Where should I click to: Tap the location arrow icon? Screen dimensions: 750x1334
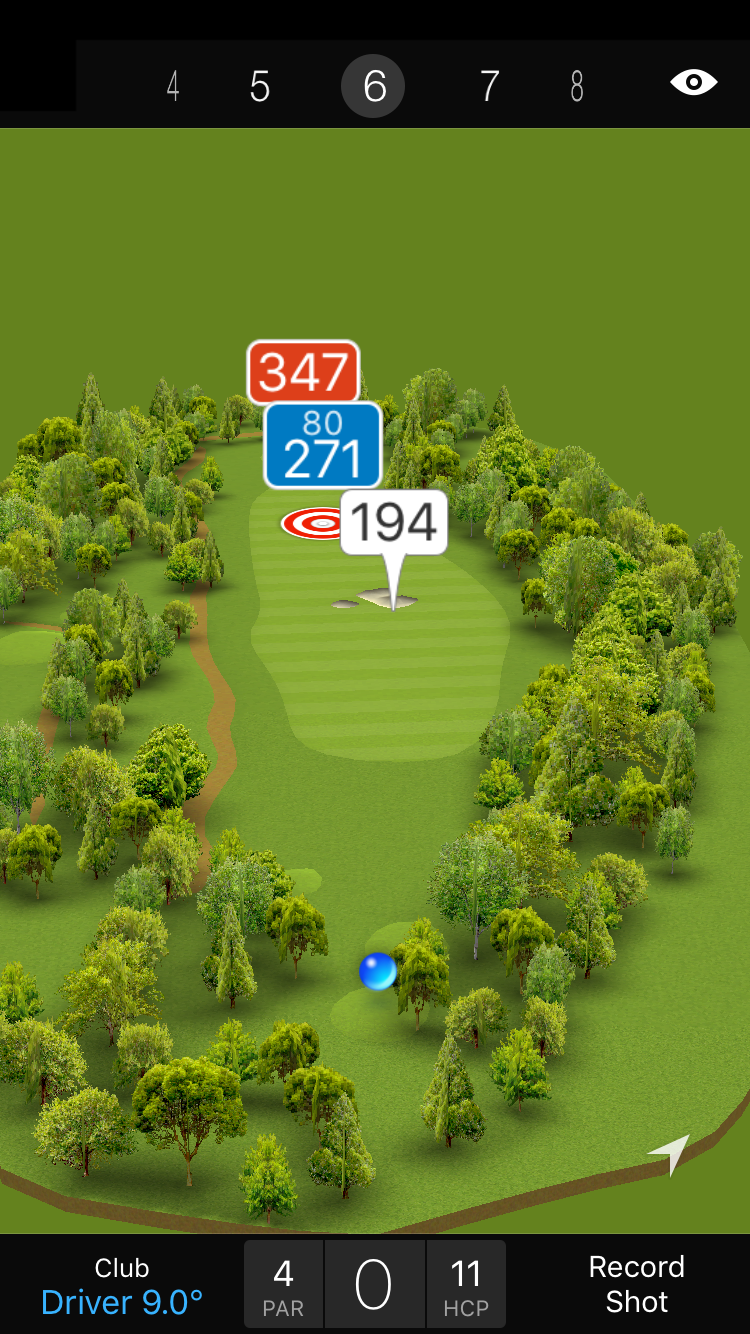click(x=670, y=1154)
